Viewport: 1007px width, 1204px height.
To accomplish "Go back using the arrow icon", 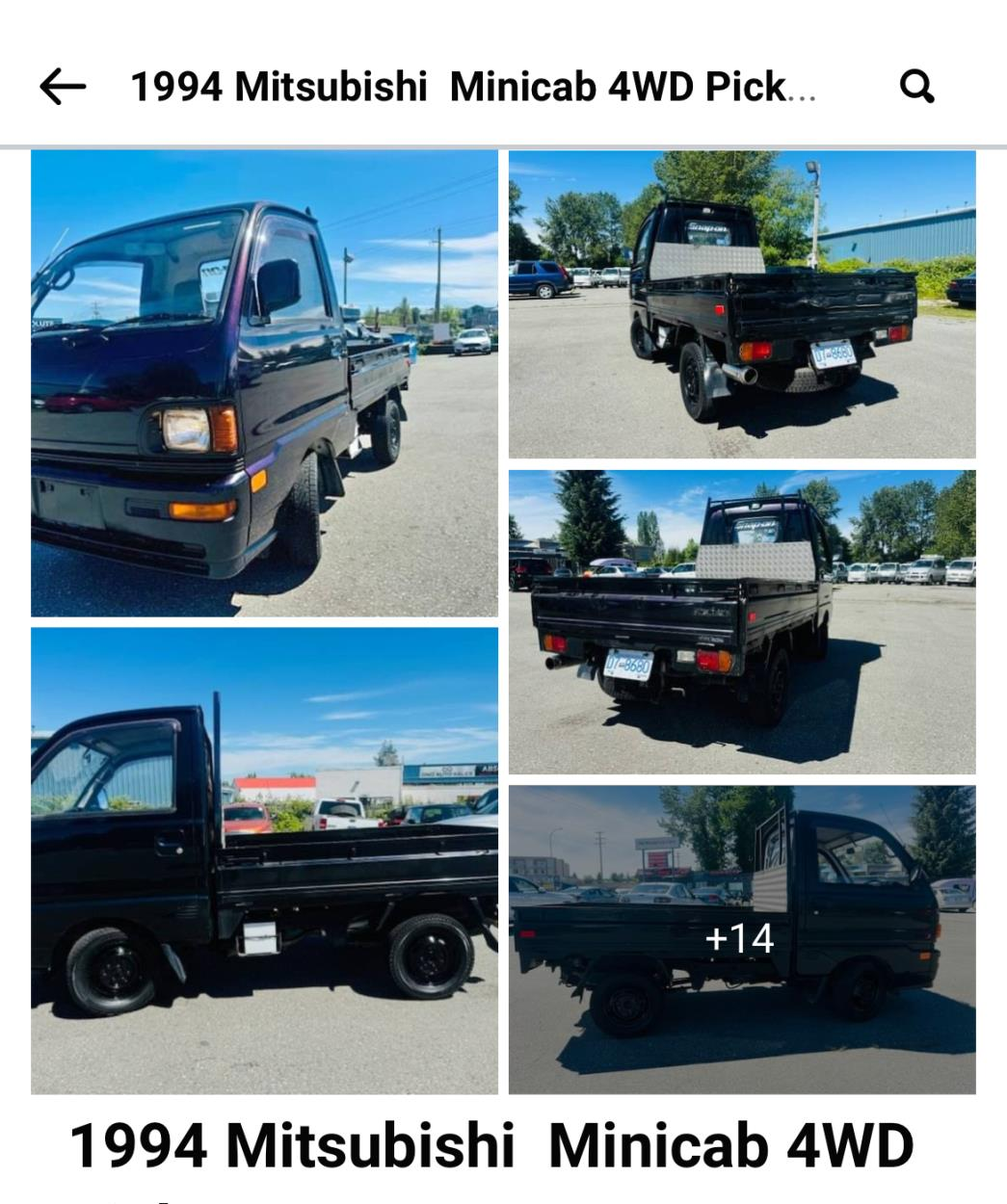I will pyautogui.click(x=63, y=87).
